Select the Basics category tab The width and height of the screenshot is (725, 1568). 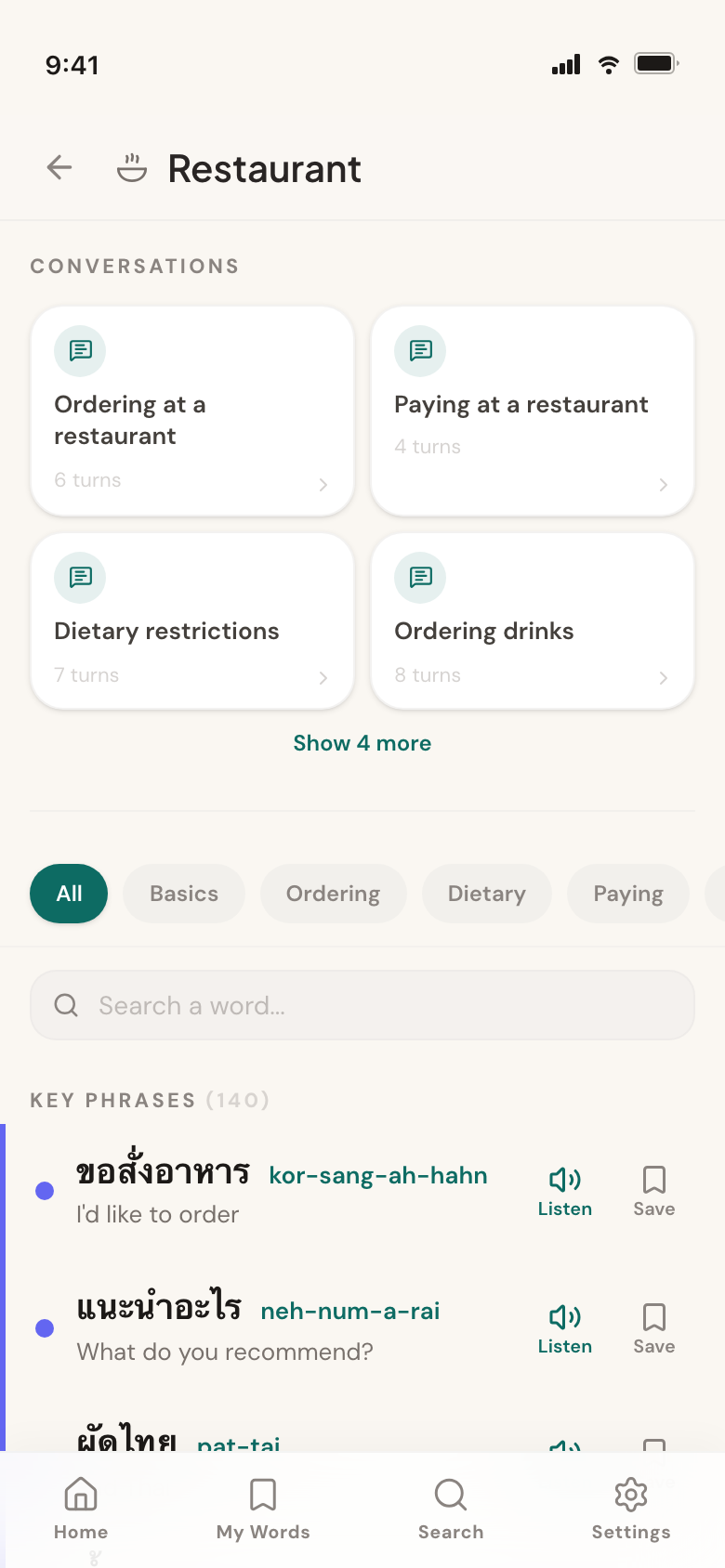[183, 893]
